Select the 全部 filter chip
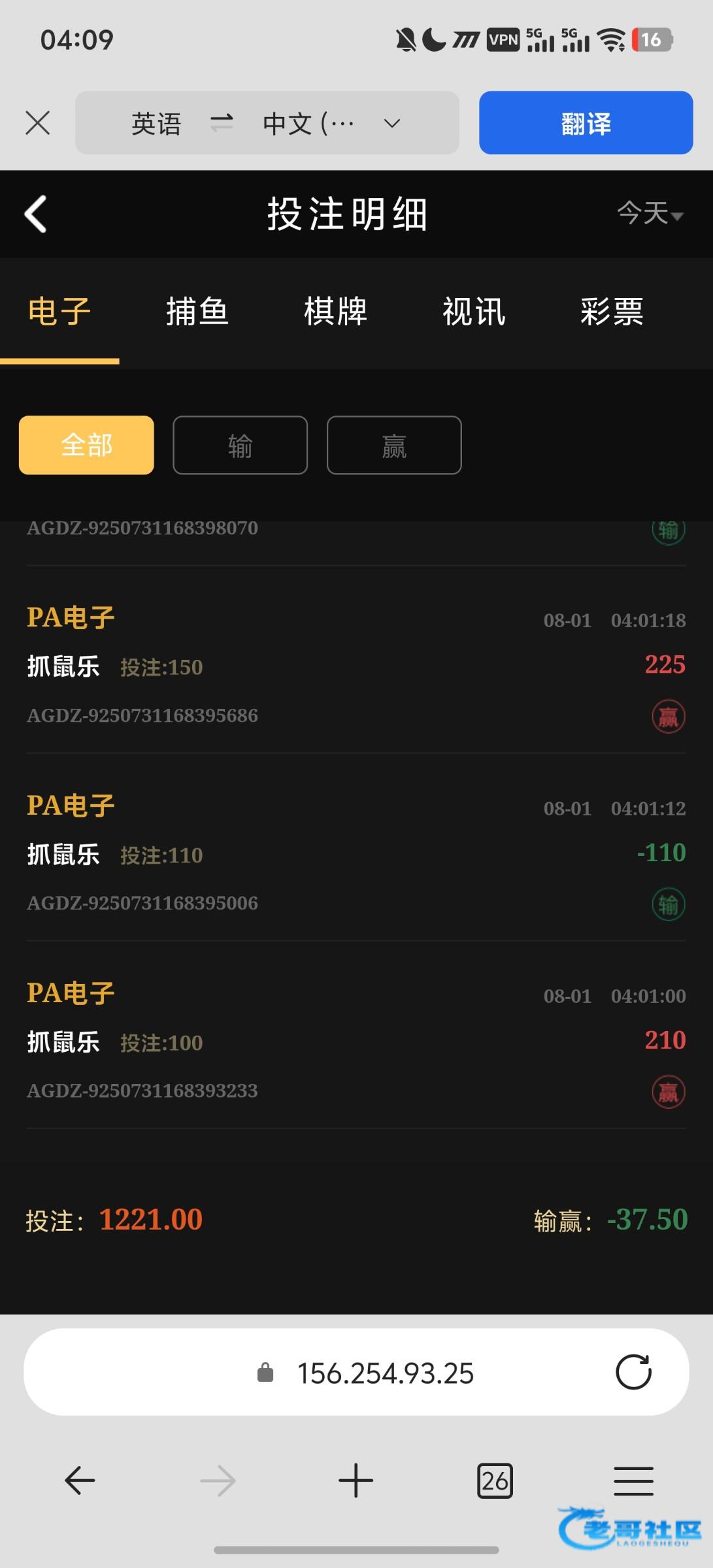 point(86,445)
